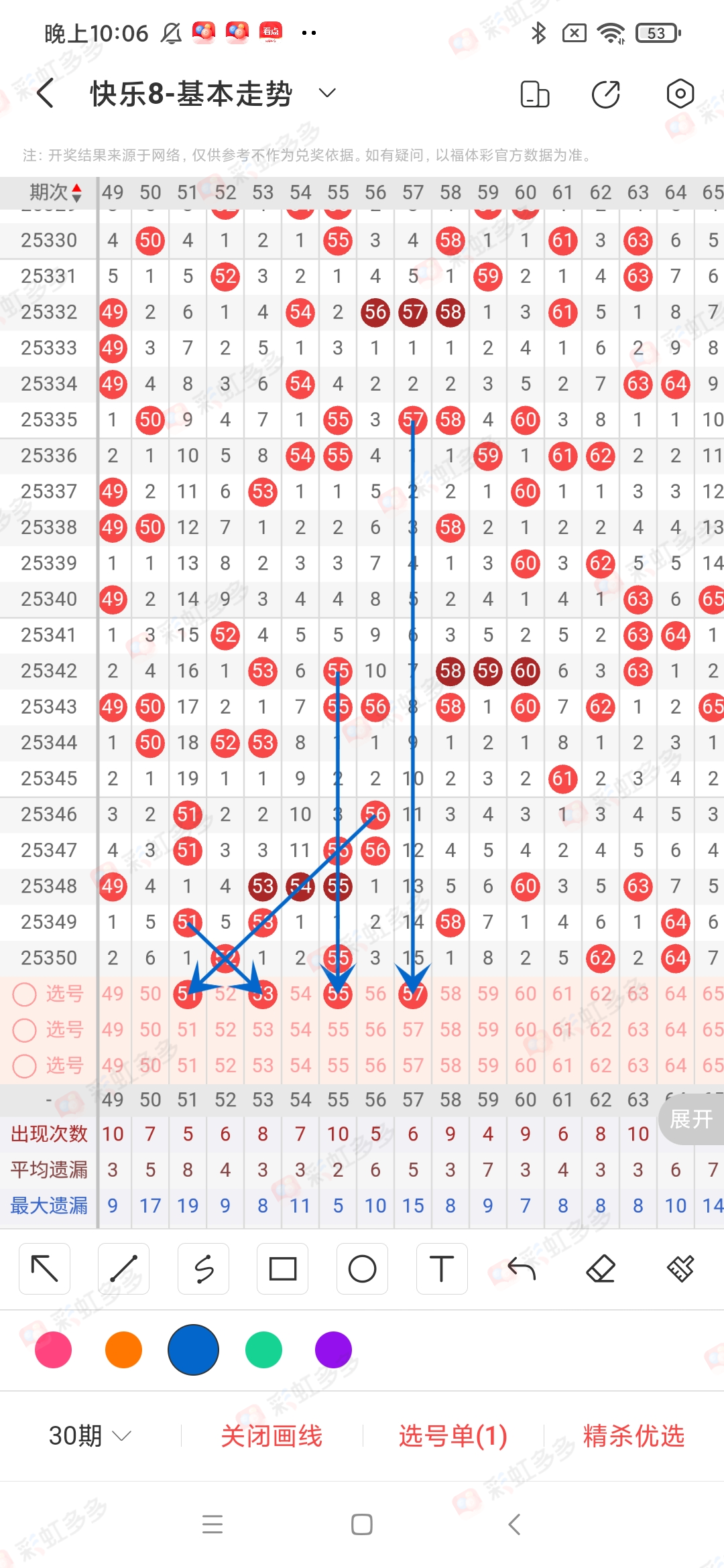
Task: Tap 关闭画线 to close drawing mode
Action: pos(271,1436)
